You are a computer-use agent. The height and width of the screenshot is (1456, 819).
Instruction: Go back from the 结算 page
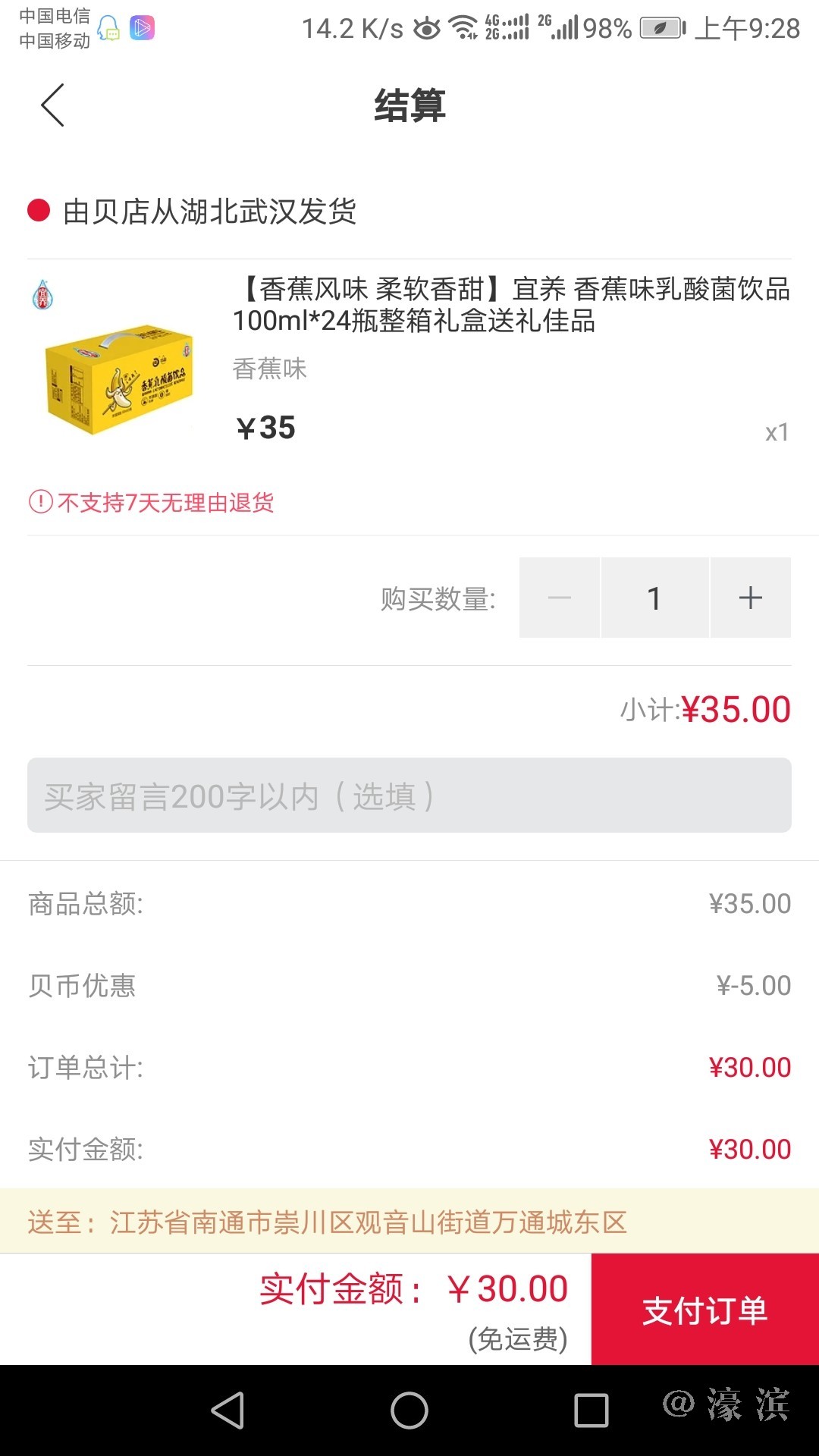click(53, 105)
